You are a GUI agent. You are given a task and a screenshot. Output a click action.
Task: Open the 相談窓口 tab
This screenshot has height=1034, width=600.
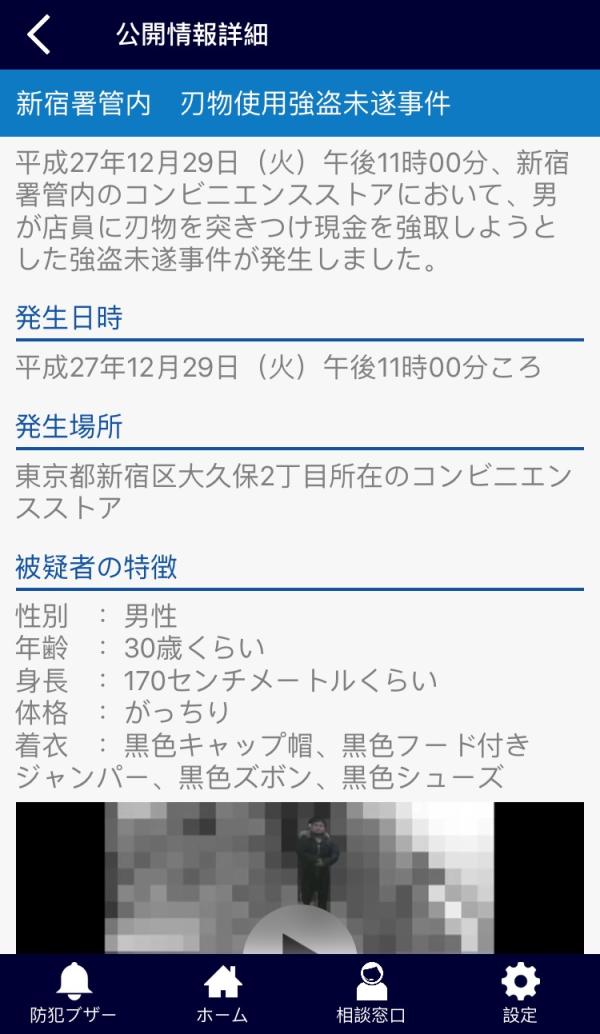(371, 993)
